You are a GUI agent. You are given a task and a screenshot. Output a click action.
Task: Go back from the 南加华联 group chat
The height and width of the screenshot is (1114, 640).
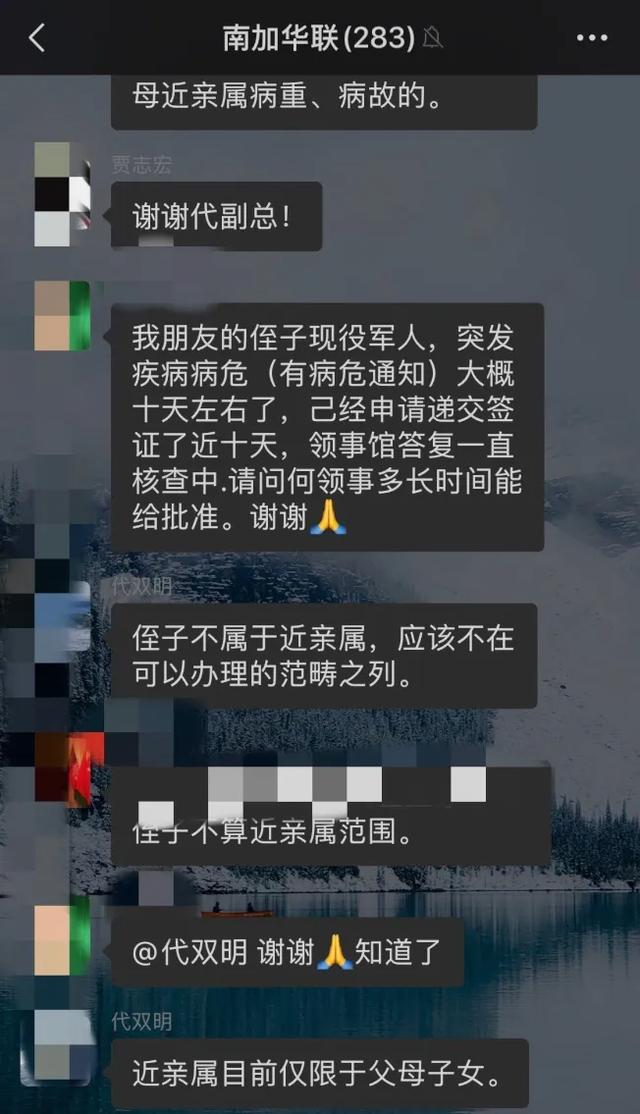point(37,38)
